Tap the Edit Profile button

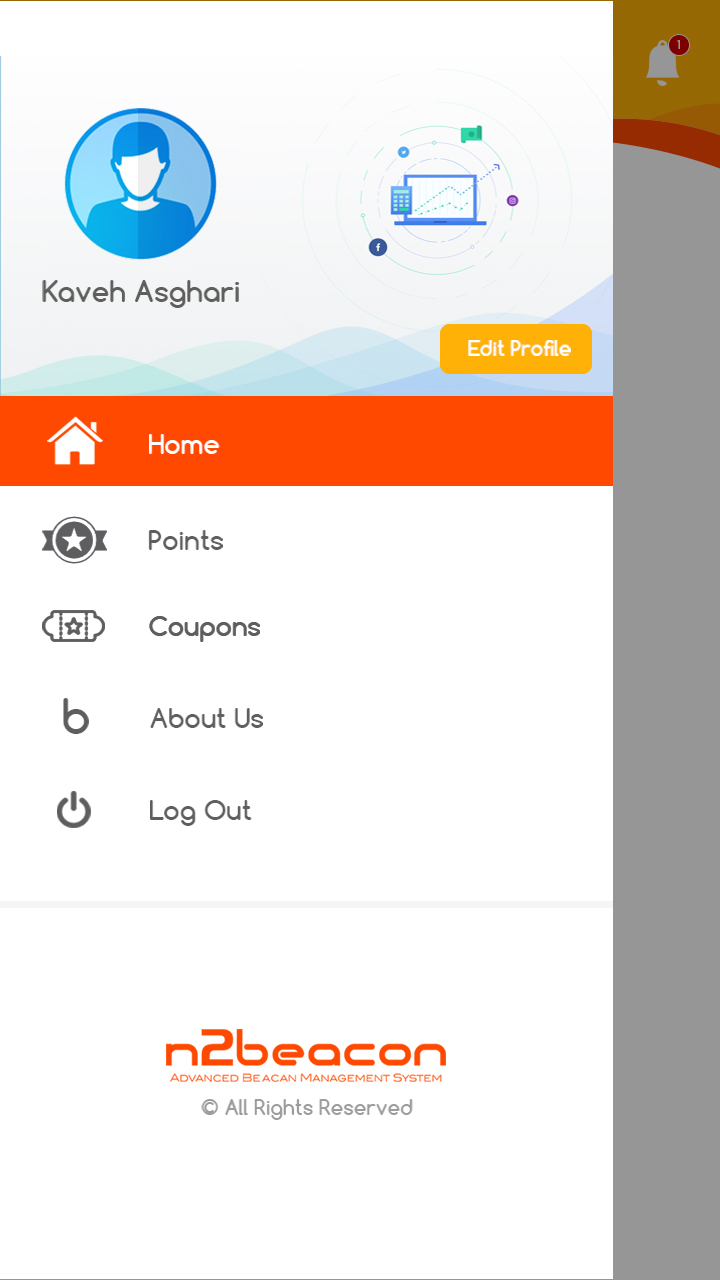click(x=516, y=349)
